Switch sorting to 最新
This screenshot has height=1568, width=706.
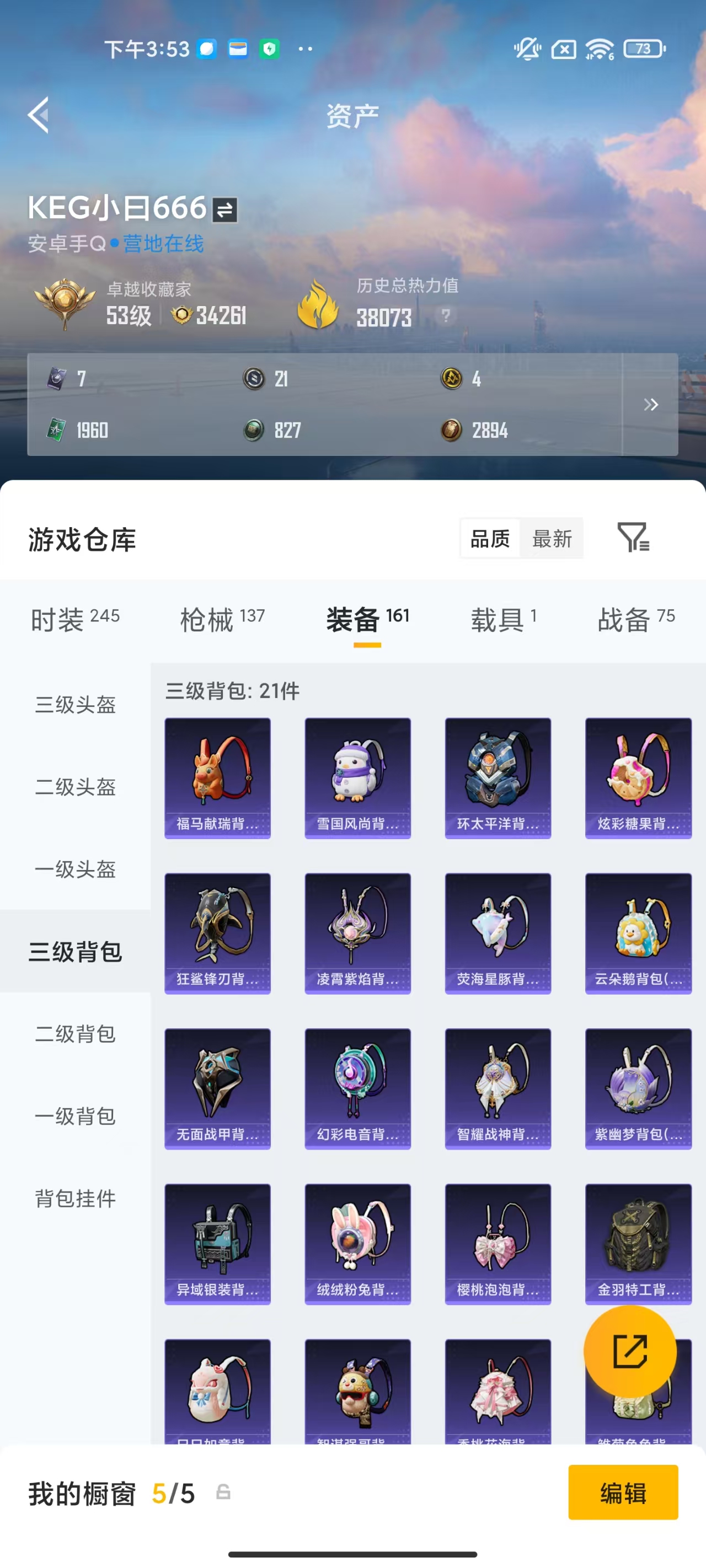coord(552,538)
